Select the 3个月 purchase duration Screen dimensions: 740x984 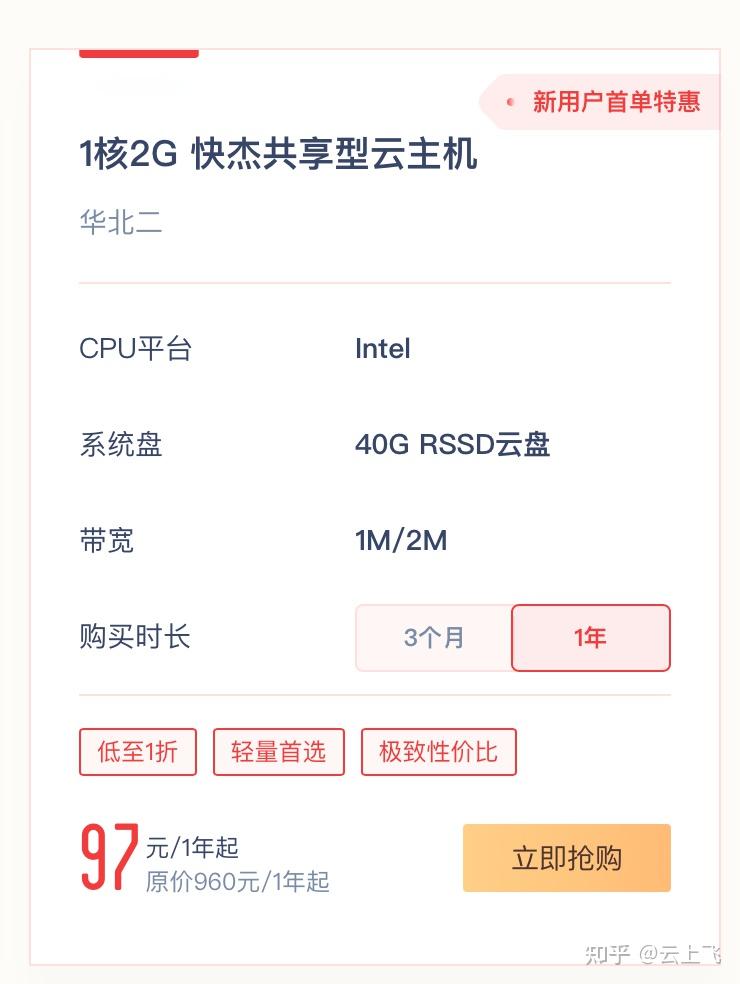(x=433, y=638)
